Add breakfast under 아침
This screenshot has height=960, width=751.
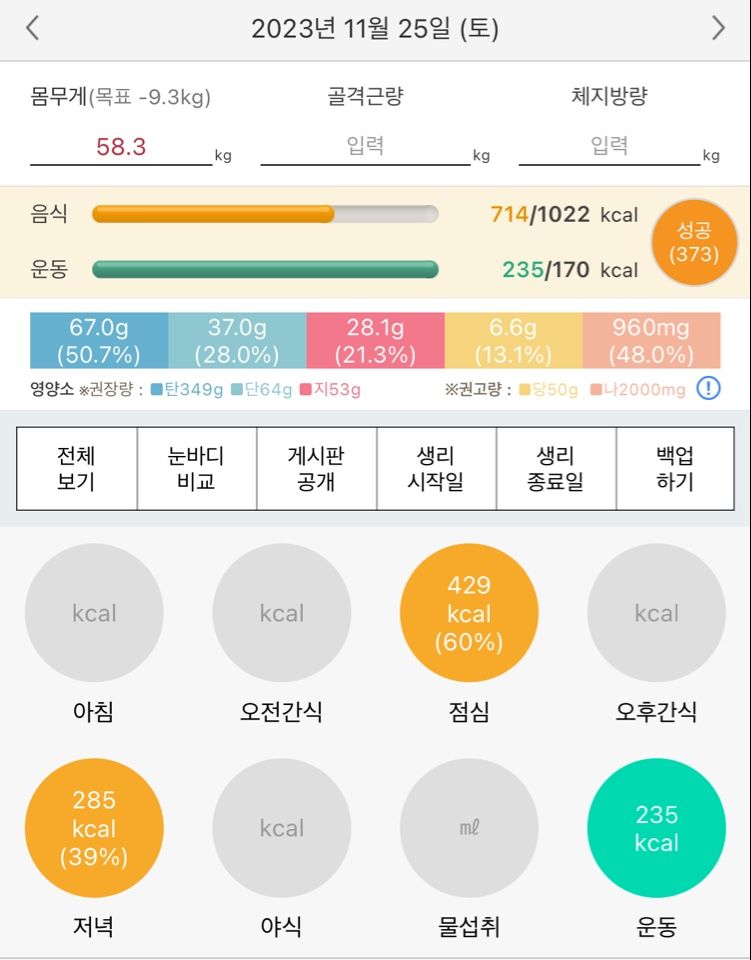point(94,613)
